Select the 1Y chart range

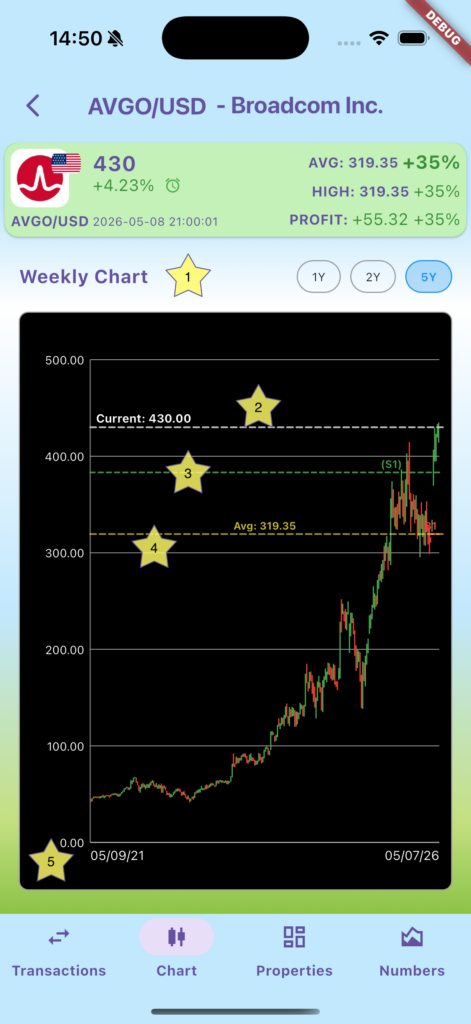pos(319,276)
